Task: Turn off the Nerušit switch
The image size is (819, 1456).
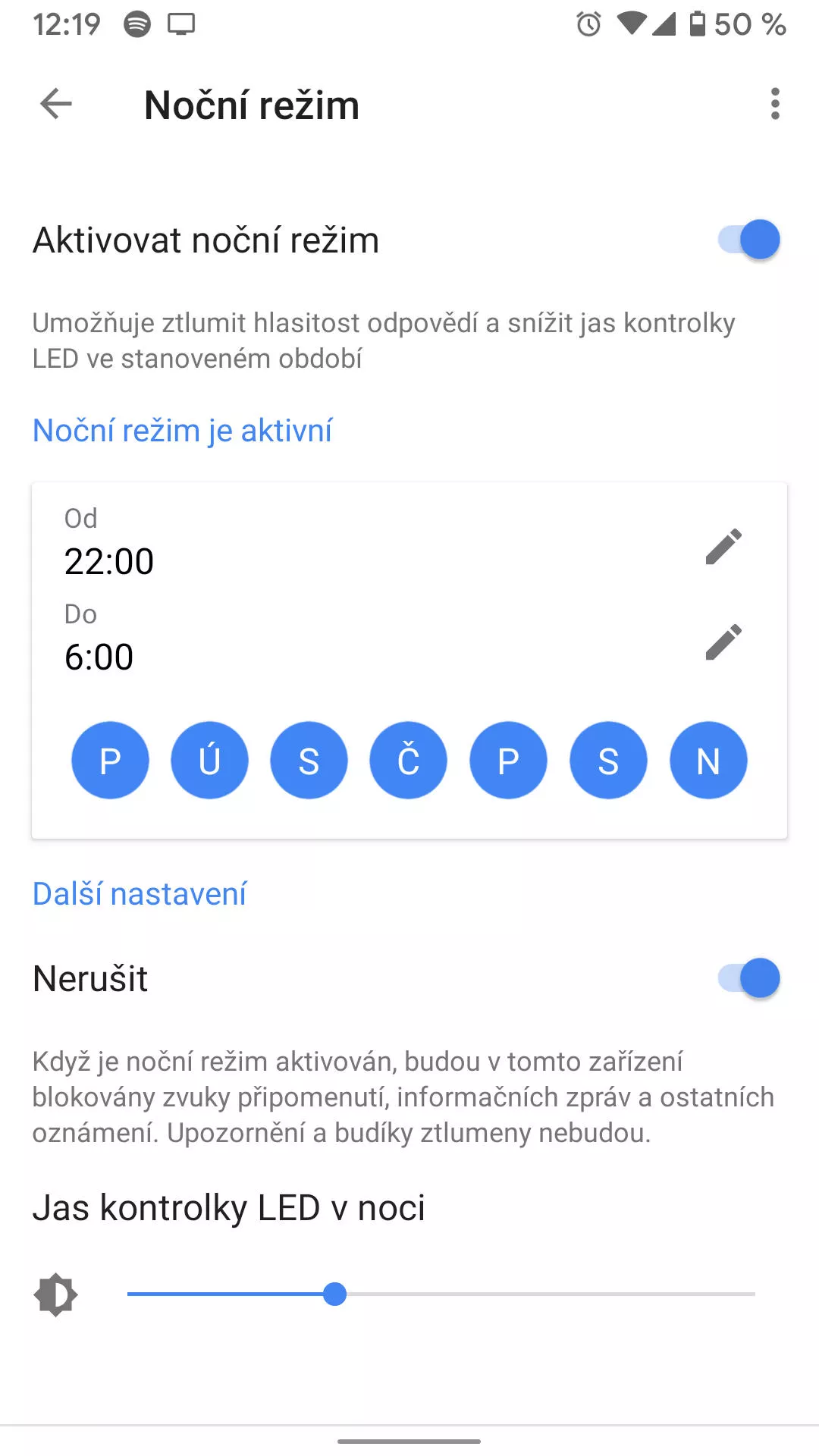Action: (748, 978)
